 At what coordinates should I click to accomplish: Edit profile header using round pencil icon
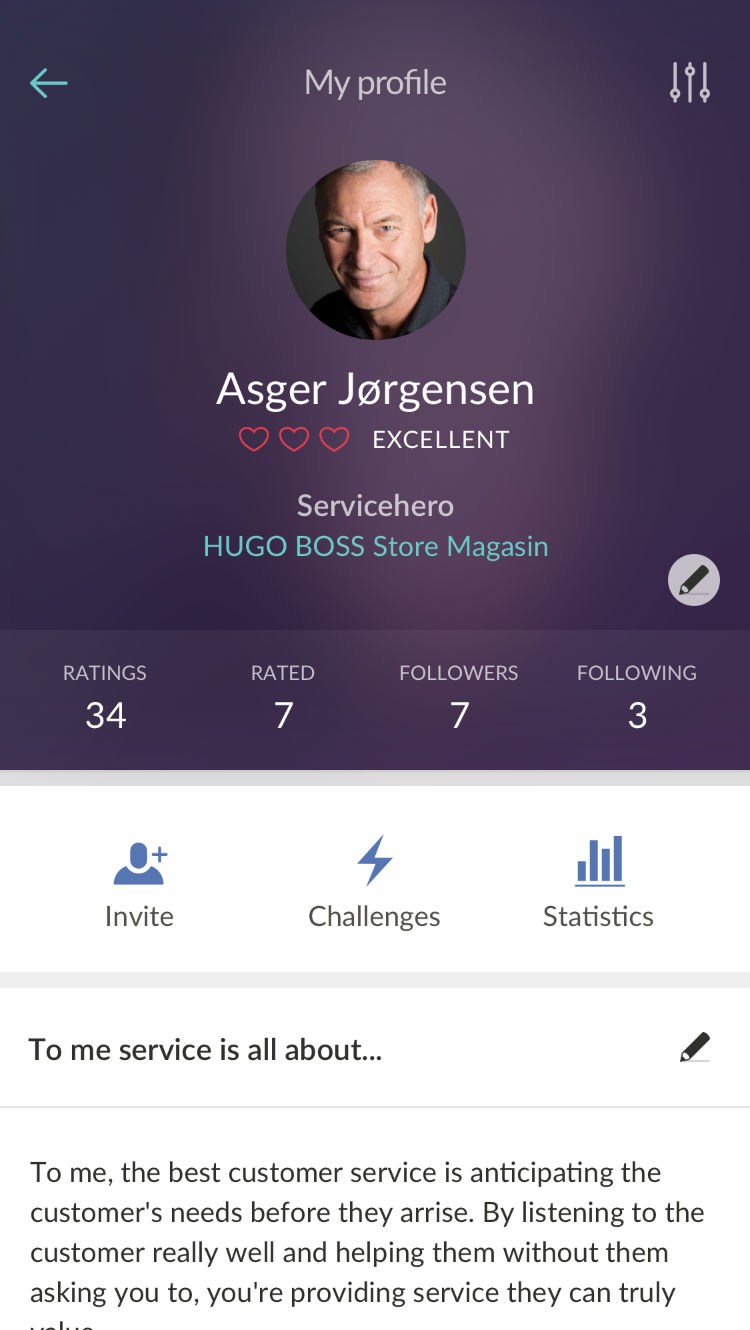(x=694, y=580)
